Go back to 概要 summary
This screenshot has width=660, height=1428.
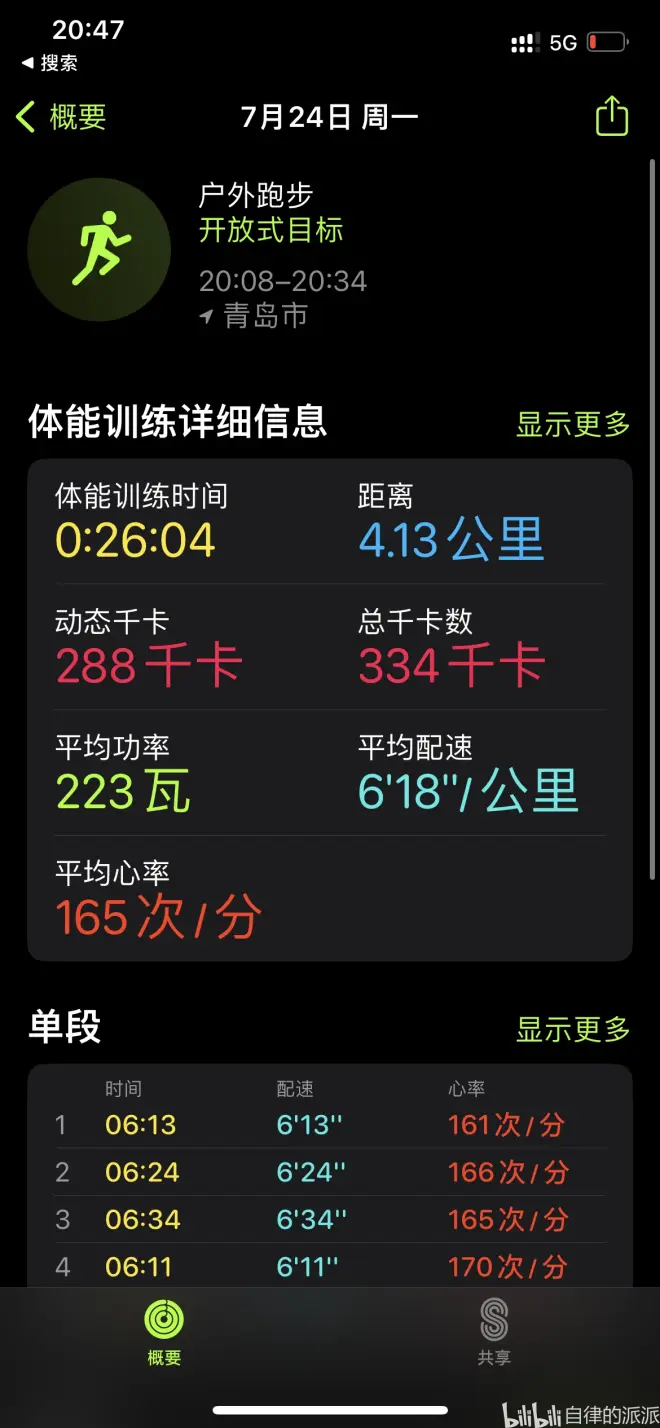[x=62, y=117]
